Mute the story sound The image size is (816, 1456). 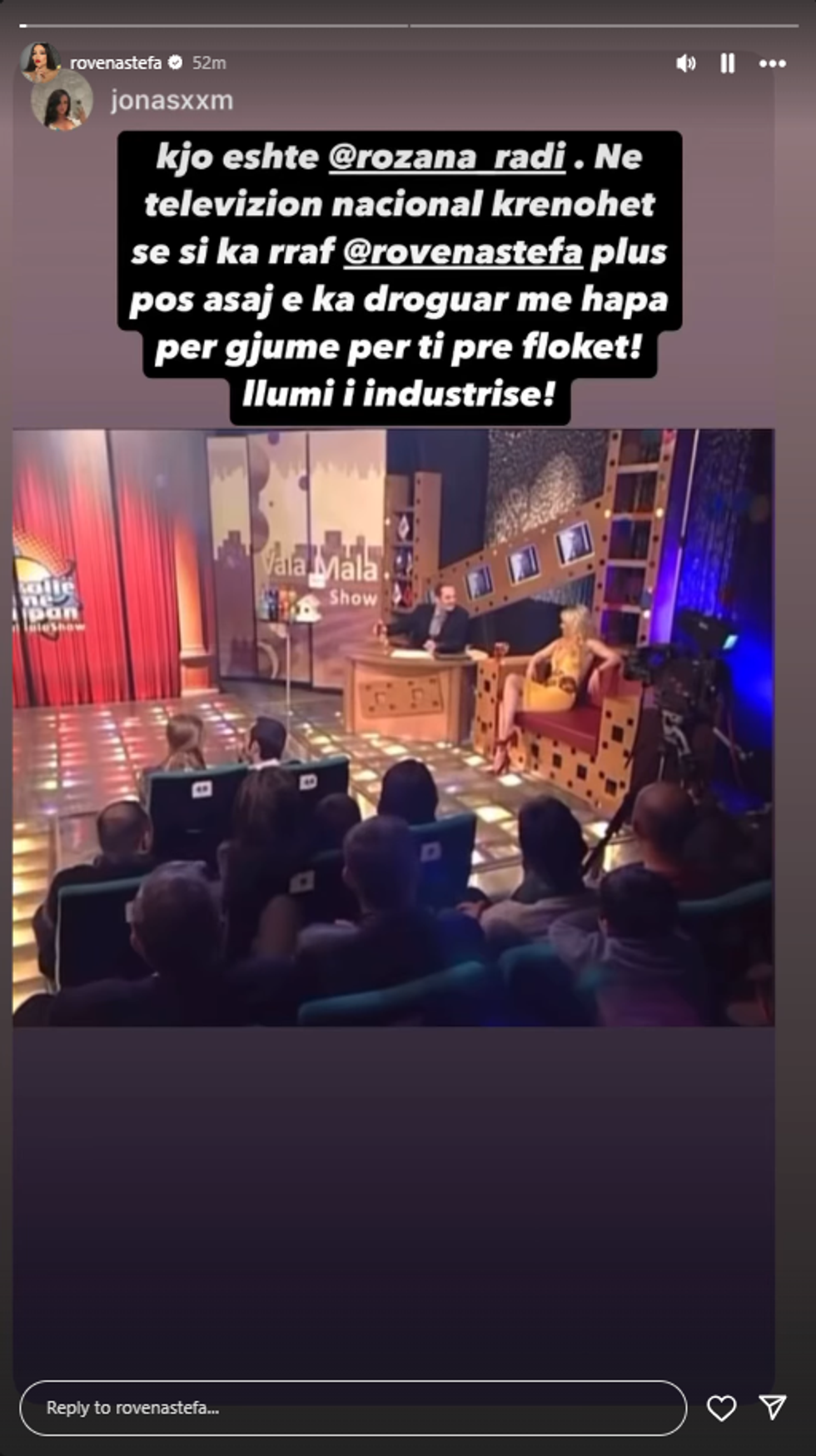coord(685,63)
